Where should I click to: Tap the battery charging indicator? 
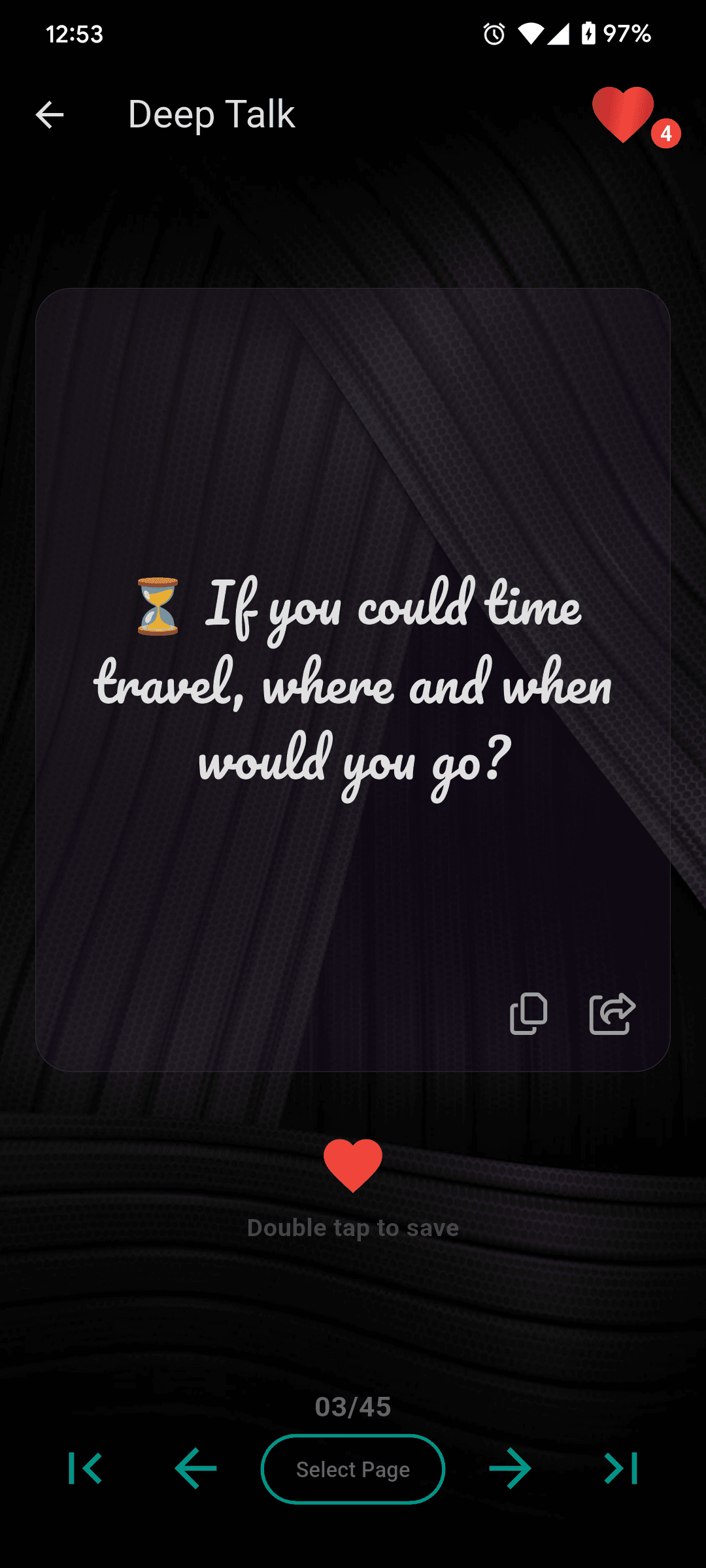pos(588,34)
